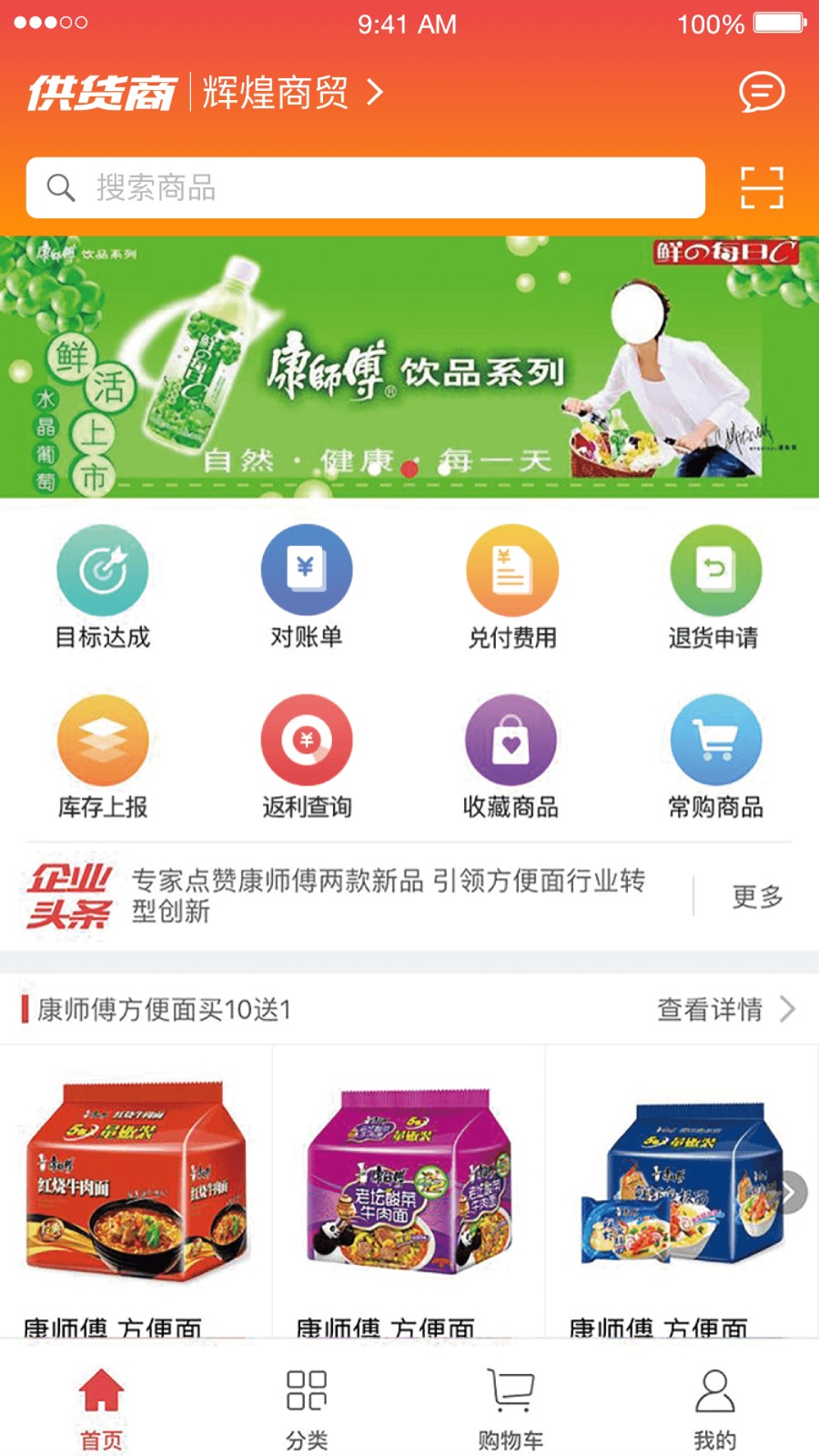
Task: Open the 对账单 statement reconciliation feature
Action: point(308,569)
